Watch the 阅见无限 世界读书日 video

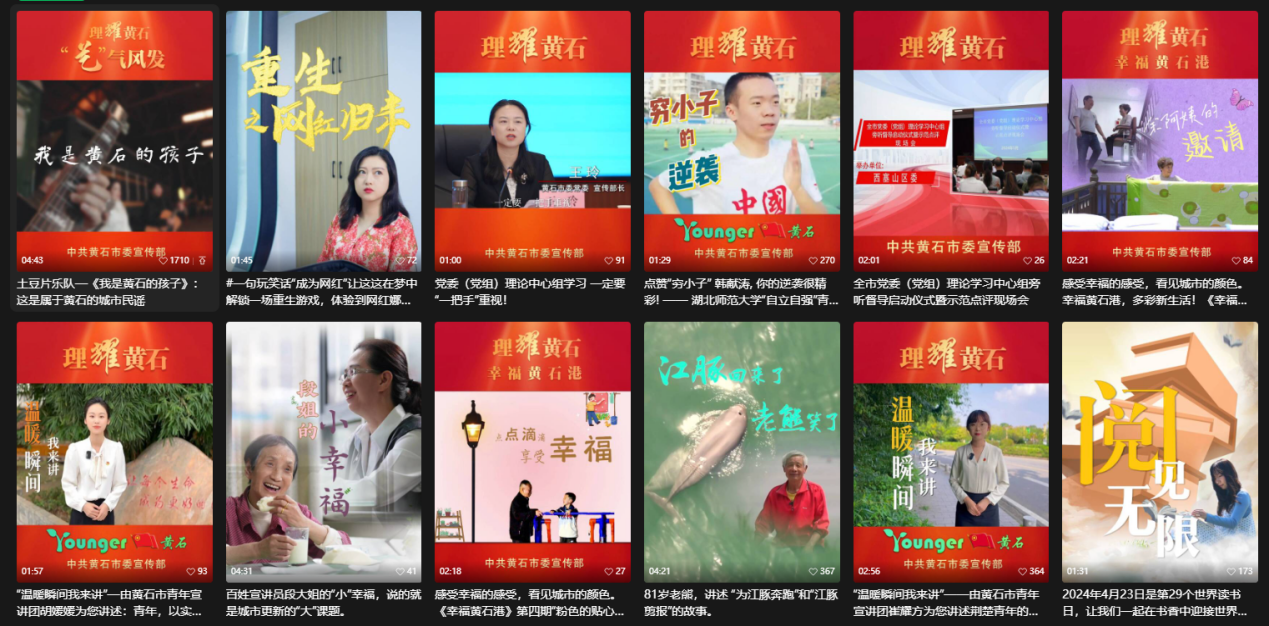1159,452
